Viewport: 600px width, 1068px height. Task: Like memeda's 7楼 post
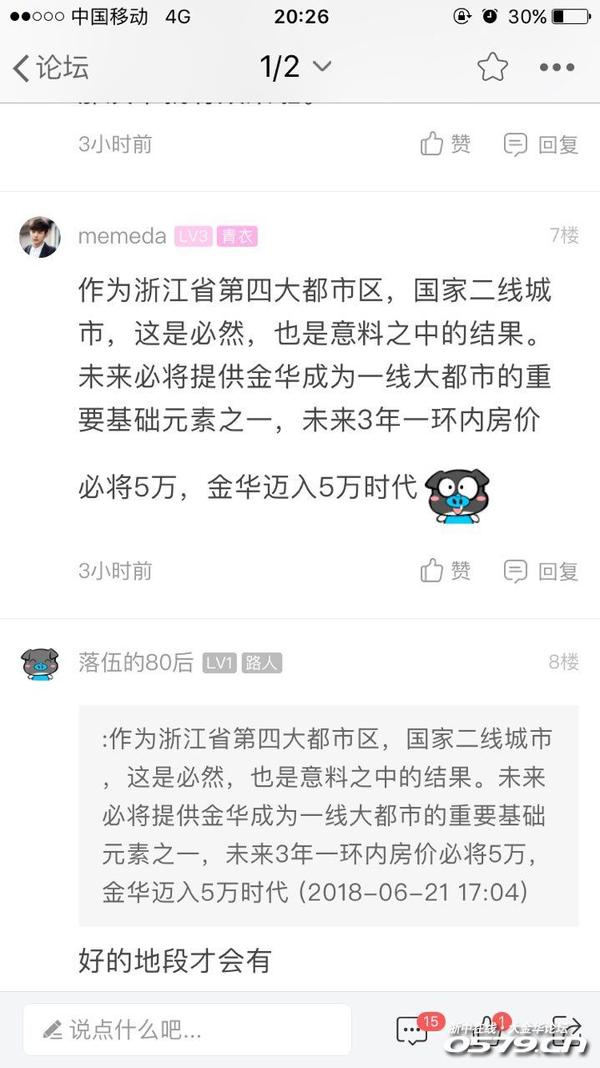pos(446,571)
